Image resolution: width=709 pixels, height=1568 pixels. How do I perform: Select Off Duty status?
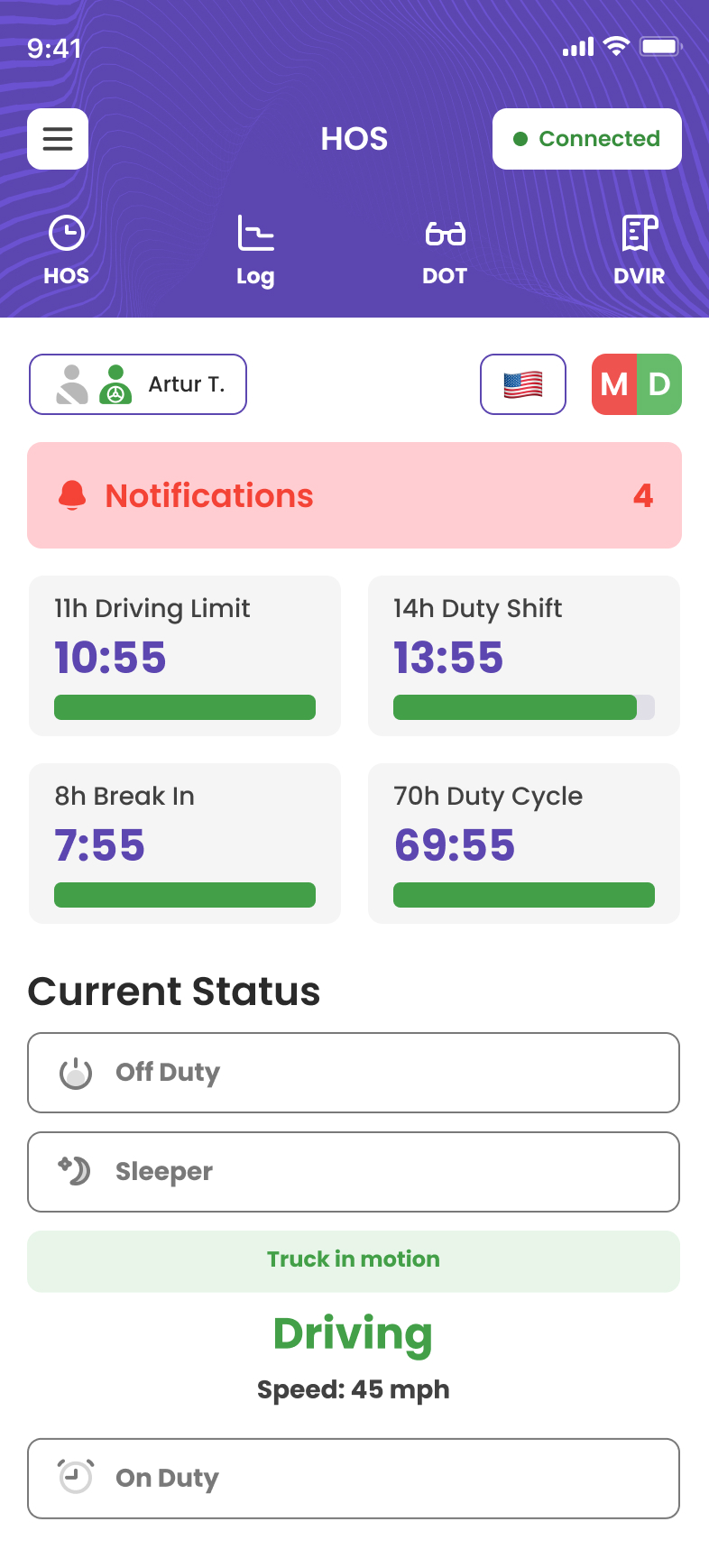click(x=354, y=1073)
